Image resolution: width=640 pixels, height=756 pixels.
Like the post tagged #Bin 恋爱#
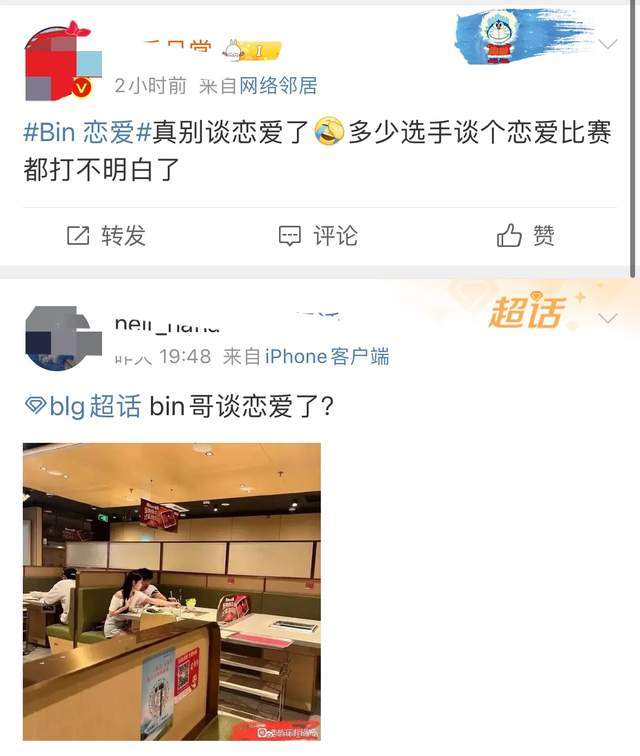(526, 236)
